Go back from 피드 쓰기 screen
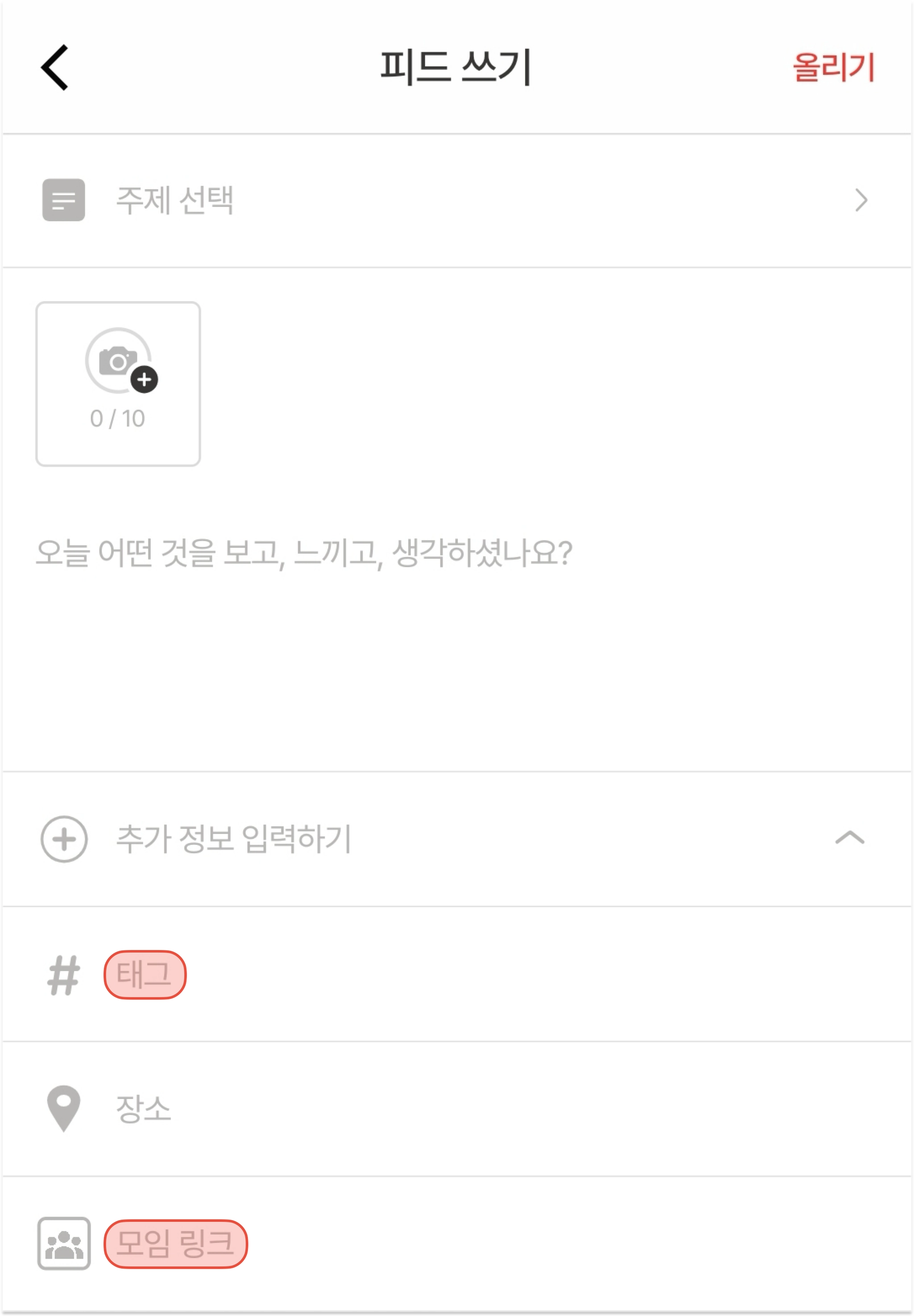The width and height of the screenshot is (914, 1316). 55,67
